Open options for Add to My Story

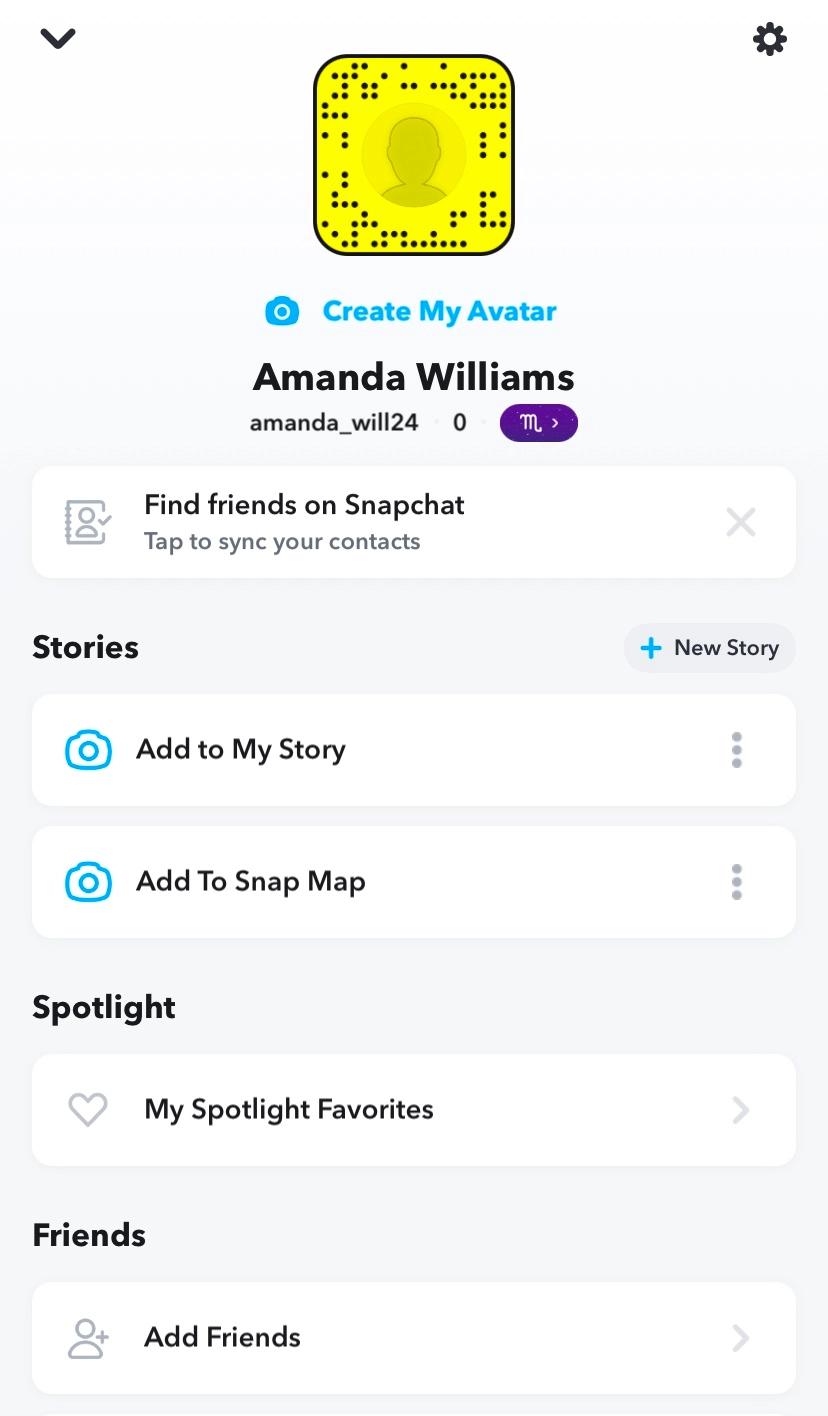point(737,750)
